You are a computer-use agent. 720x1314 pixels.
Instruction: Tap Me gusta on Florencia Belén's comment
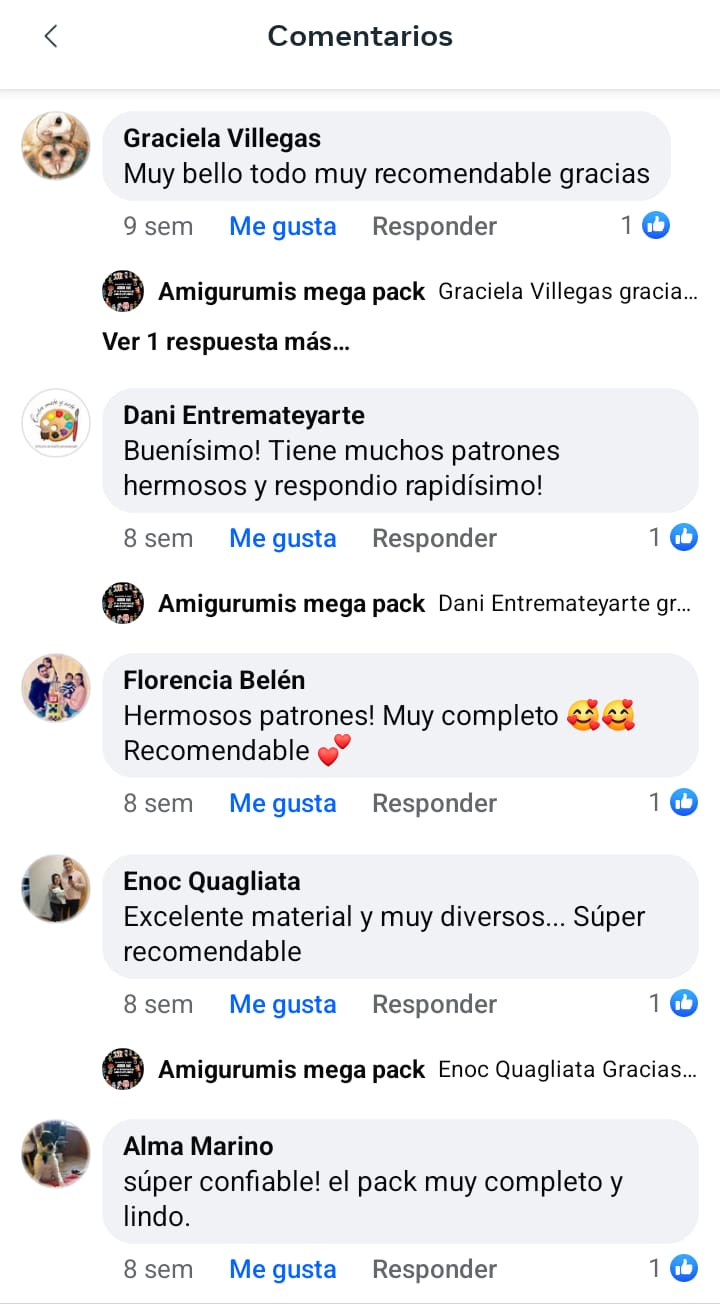pyautogui.click(x=282, y=804)
